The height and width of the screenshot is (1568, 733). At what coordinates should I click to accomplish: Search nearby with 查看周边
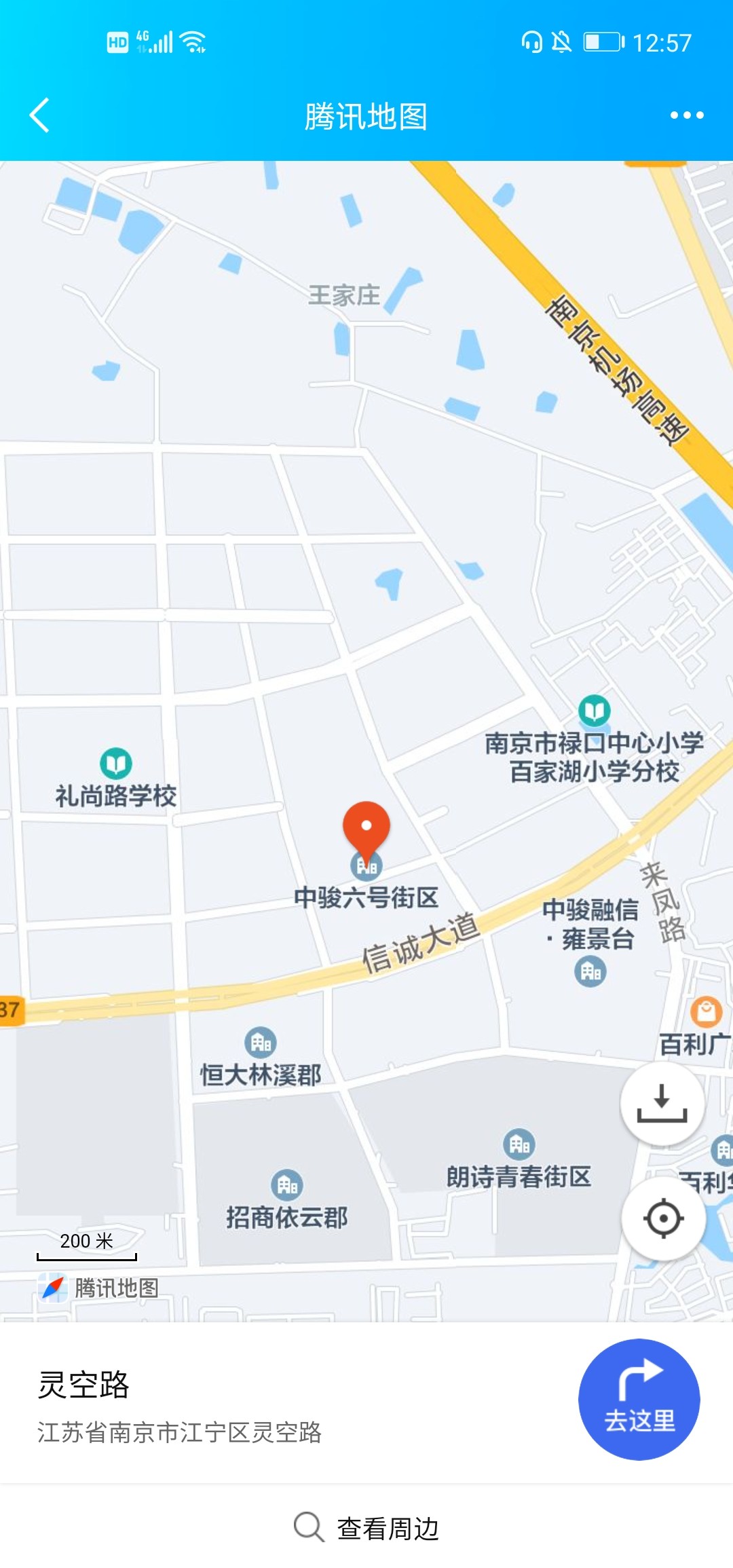[366, 1528]
